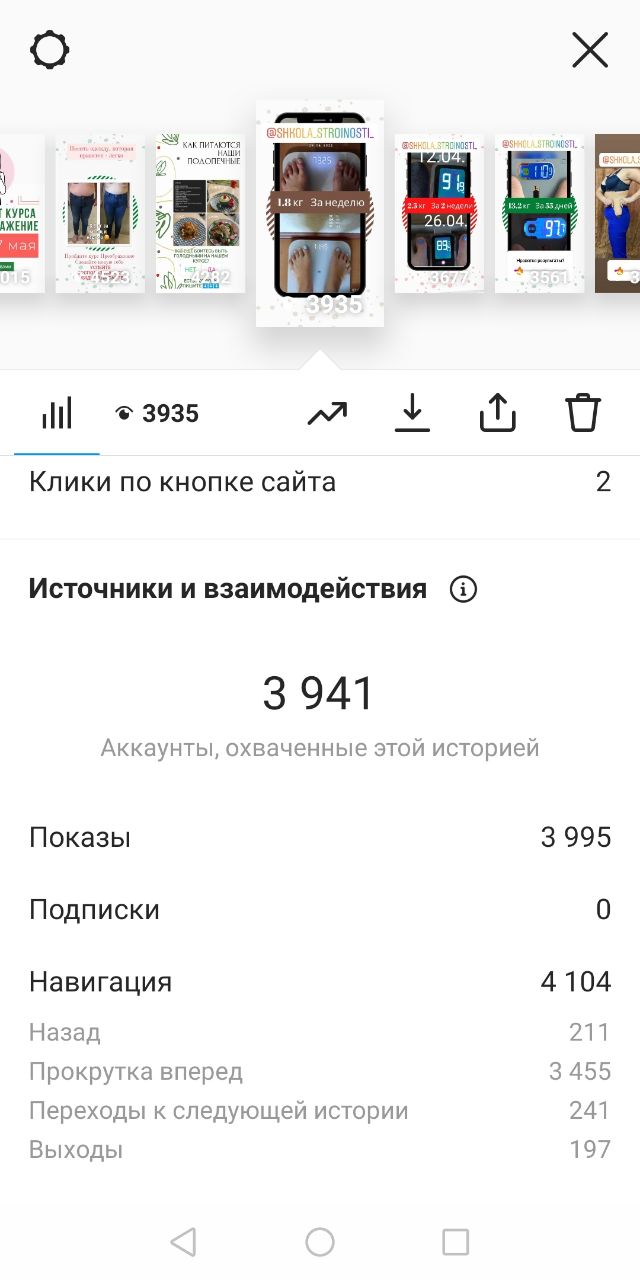Image resolution: width=640 pixels, height=1280 pixels.
Task: Go to the home screen
Action: coord(320,1242)
